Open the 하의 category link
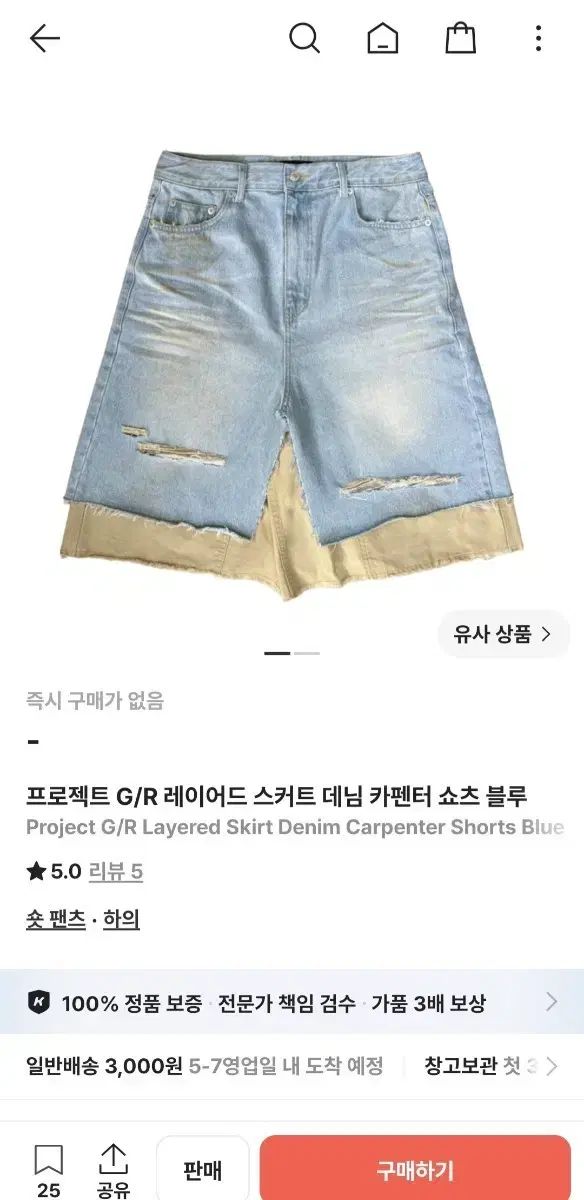This screenshot has width=584, height=1200. pyautogui.click(x=122, y=920)
